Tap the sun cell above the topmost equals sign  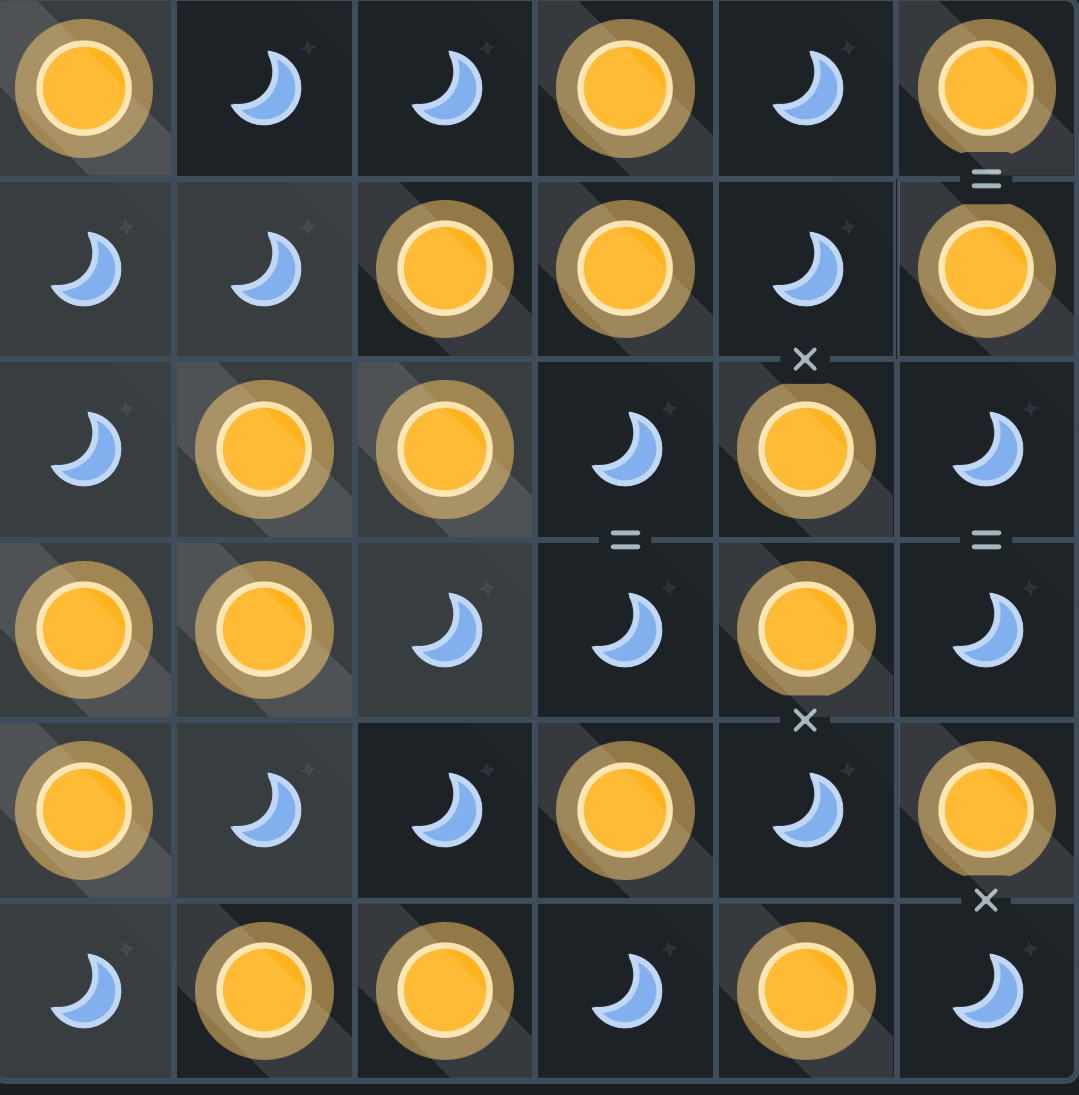click(x=986, y=88)
